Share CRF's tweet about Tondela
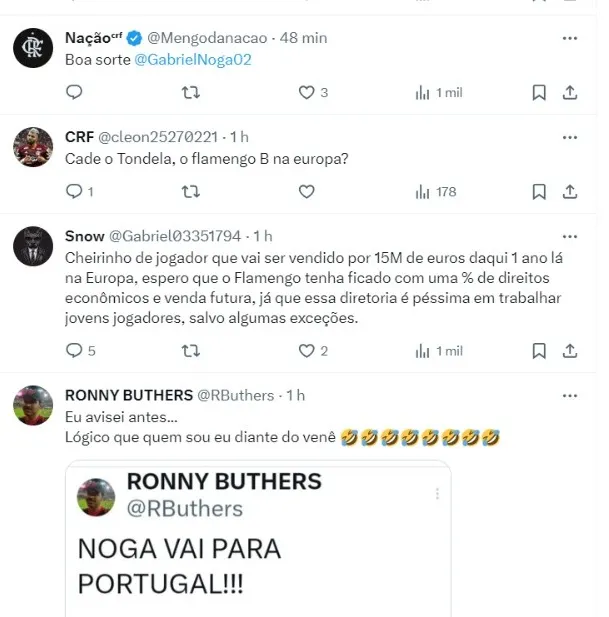 click(570, 191)
